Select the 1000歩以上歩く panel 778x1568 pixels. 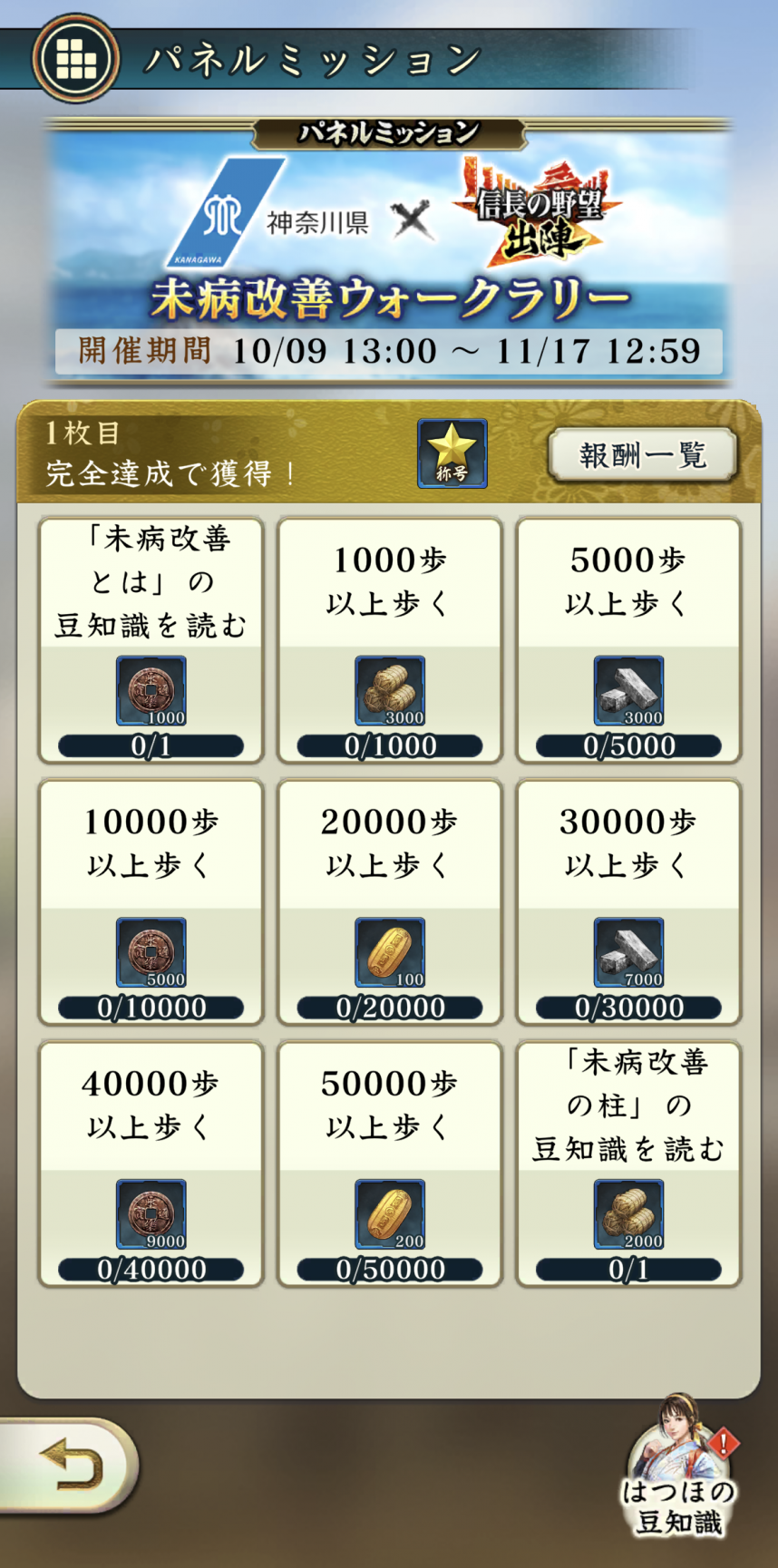(390, 640)
